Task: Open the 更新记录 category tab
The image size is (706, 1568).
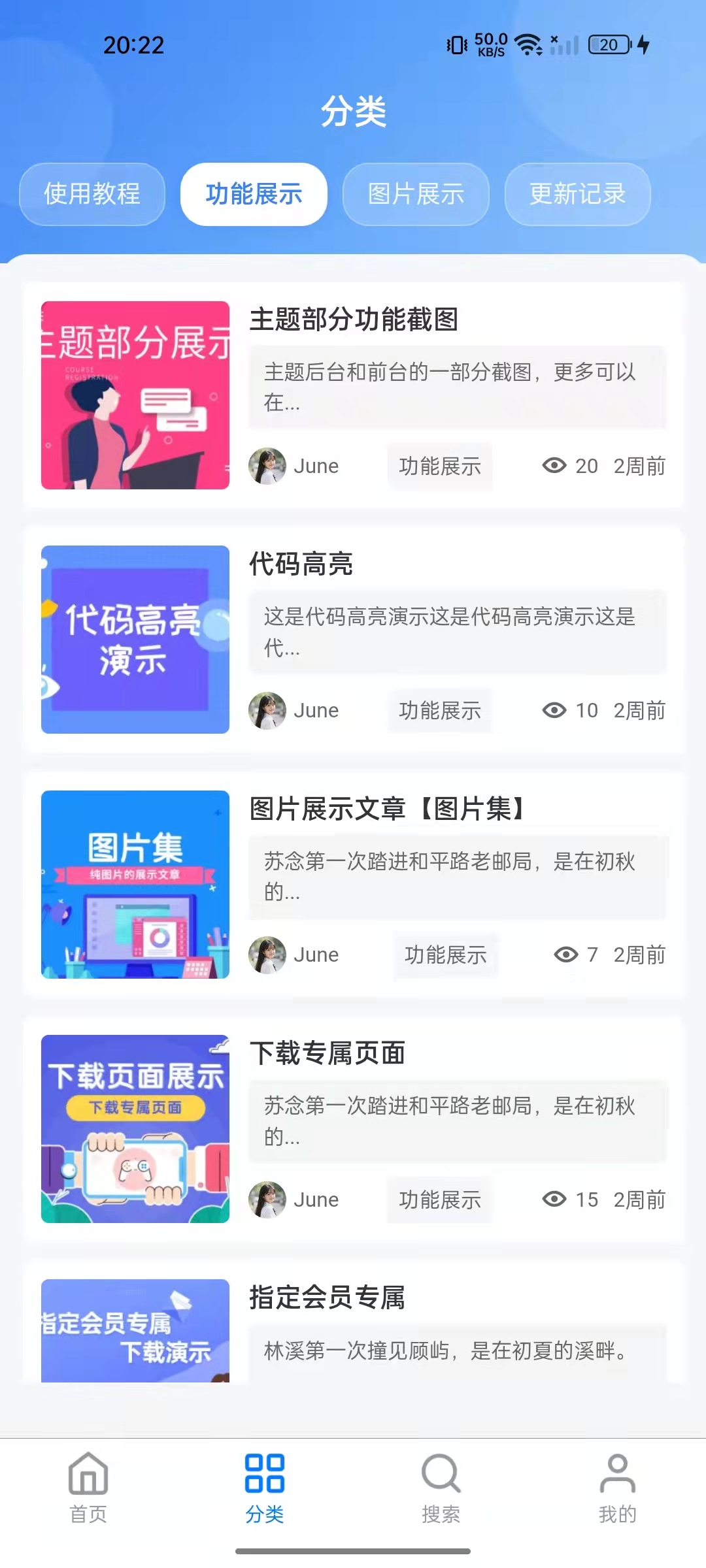Action: pos(577,194)
